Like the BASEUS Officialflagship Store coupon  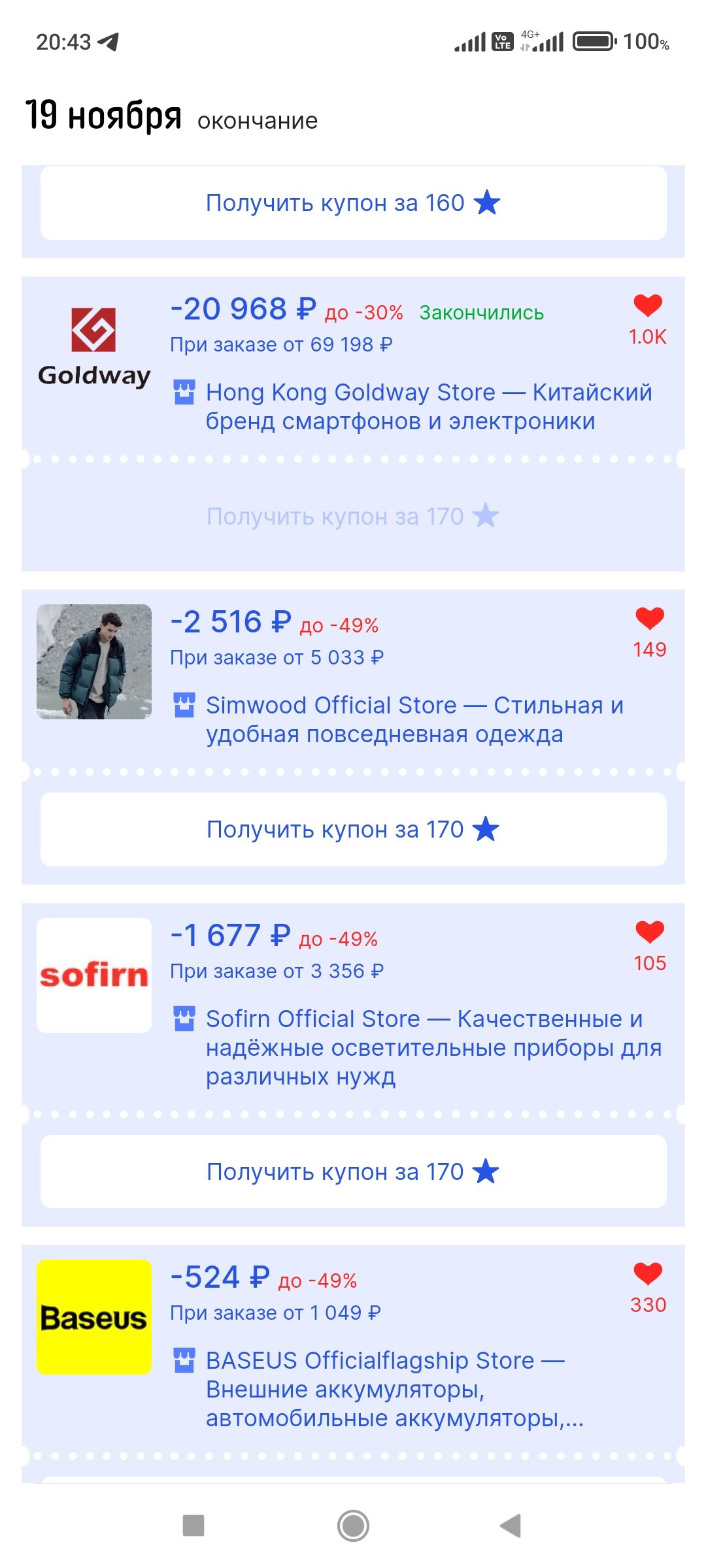648,1274
